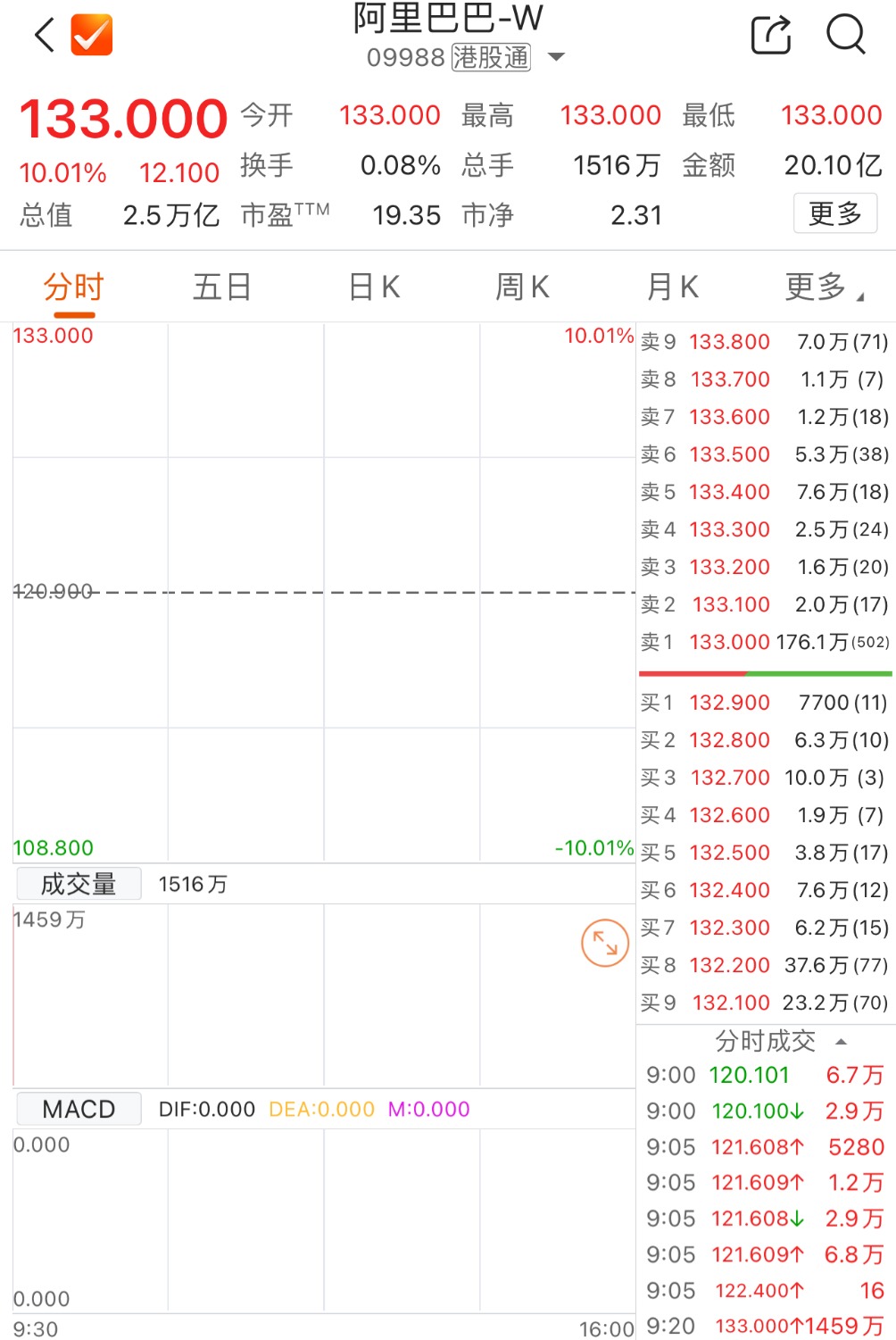Toggle the orange watchlist checkmark
Screen dimensions: 896x1340
click(x=92, y=36)
